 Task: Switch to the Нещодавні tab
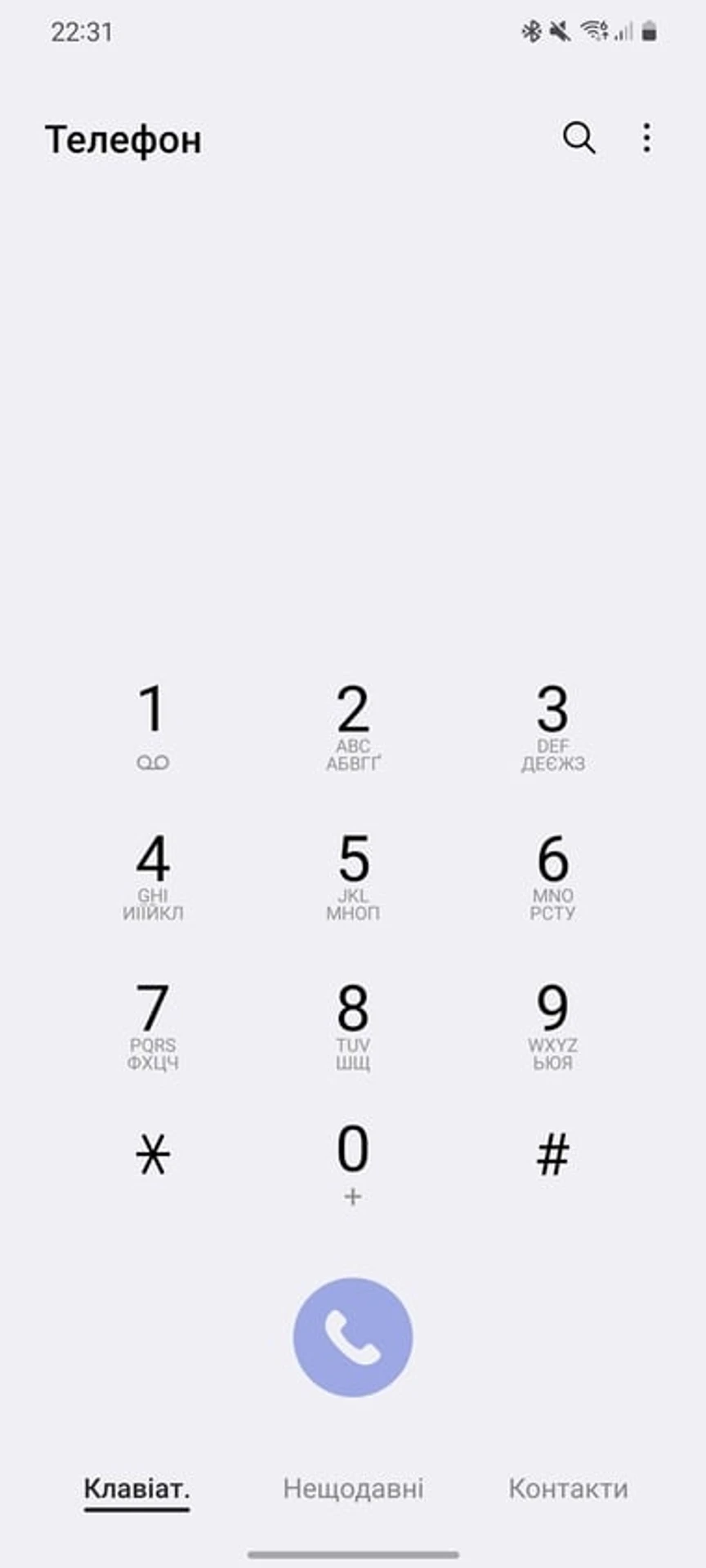pyautogui.click(x=353, y=1489)
